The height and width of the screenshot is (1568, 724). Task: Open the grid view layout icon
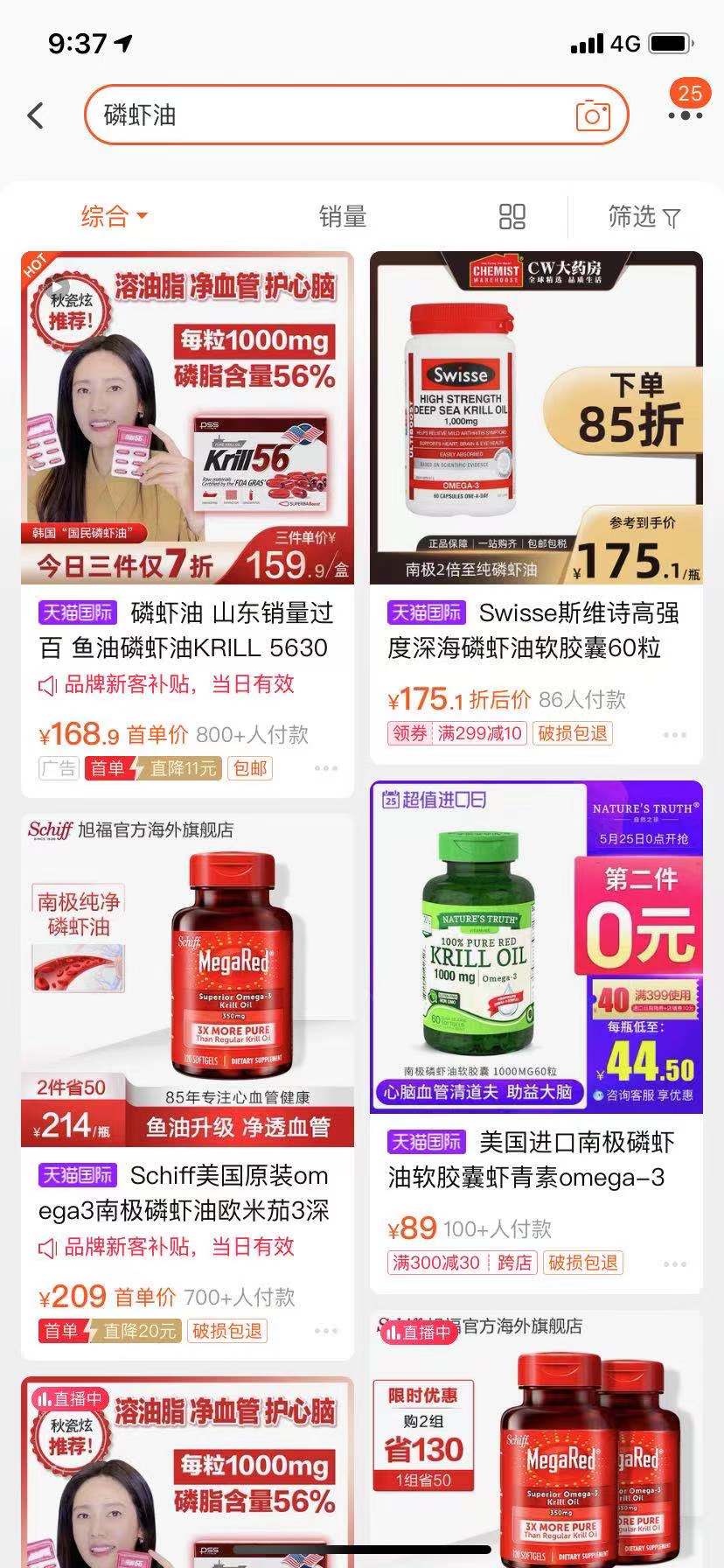[x=512, y=216]
